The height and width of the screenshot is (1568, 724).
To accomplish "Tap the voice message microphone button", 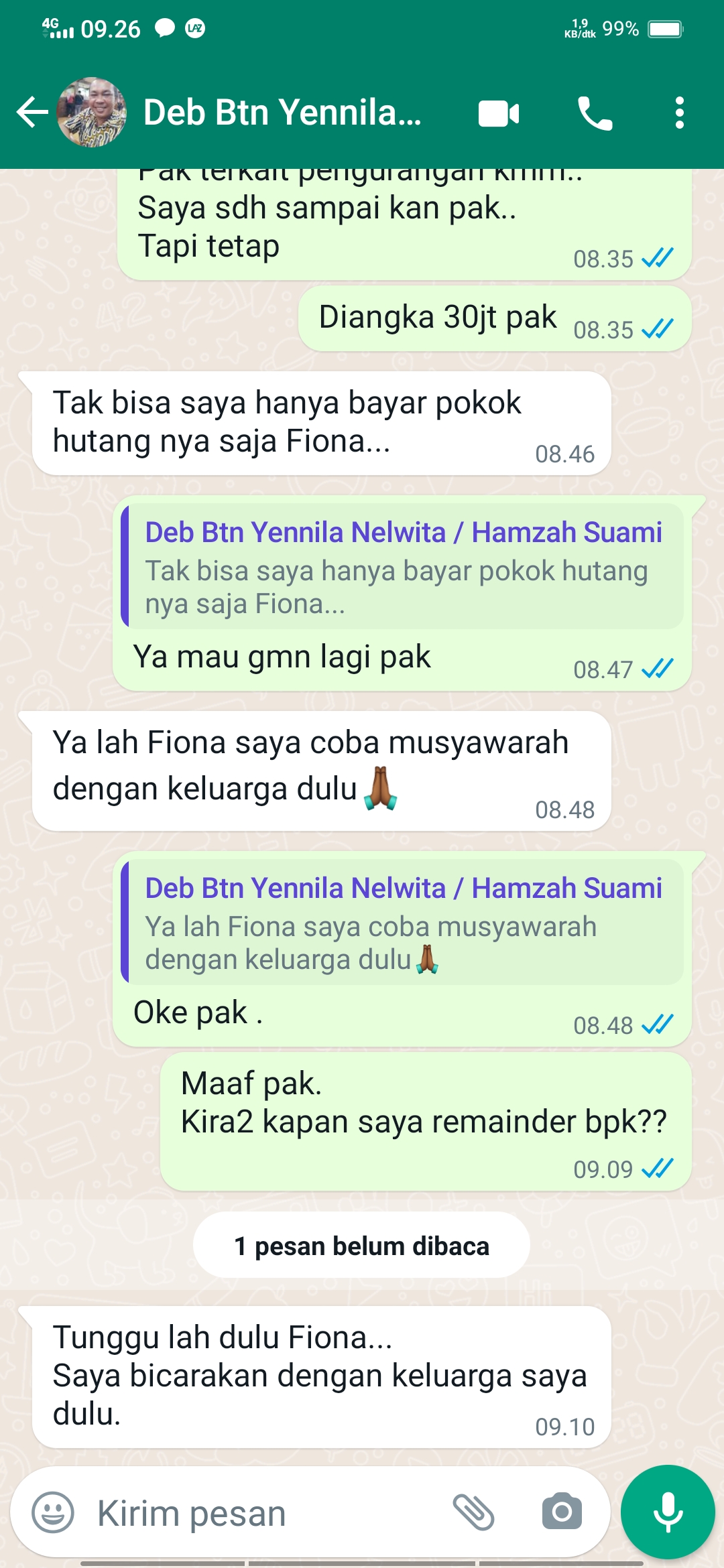I will (x=668, y=1512).
